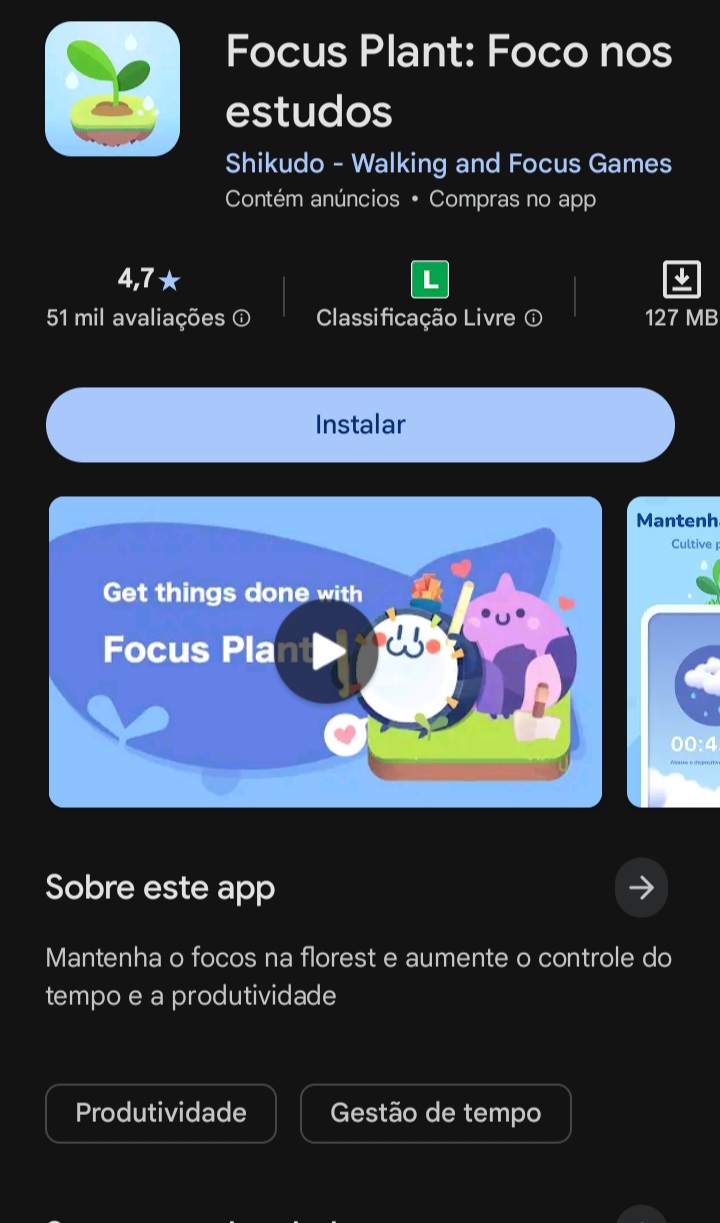720x1223 pixels.
Task: Select the Gestão de tempo chip
Action: pyautogui.click(x=435, y=1113)
